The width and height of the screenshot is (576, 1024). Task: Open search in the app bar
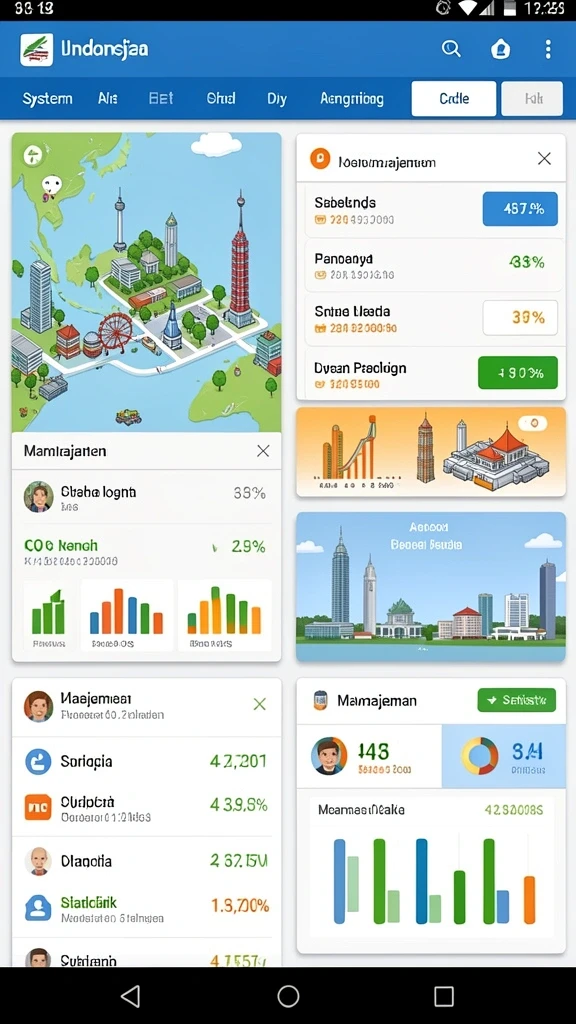tap(451, 49)
